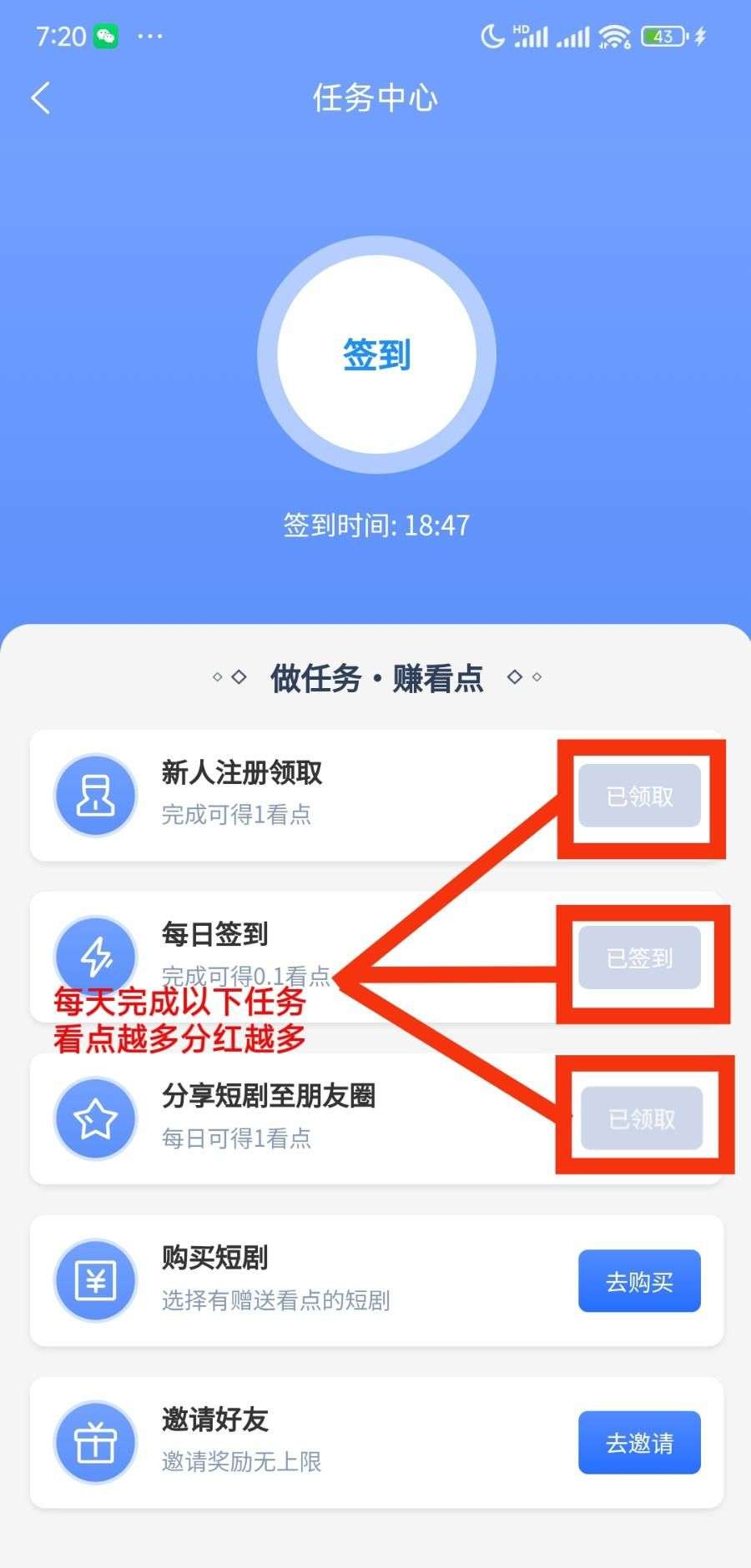Screen dimensions: 751x1568
Task: Tap the 已签到 button for 每日签到
Action: tap(640, 958)
